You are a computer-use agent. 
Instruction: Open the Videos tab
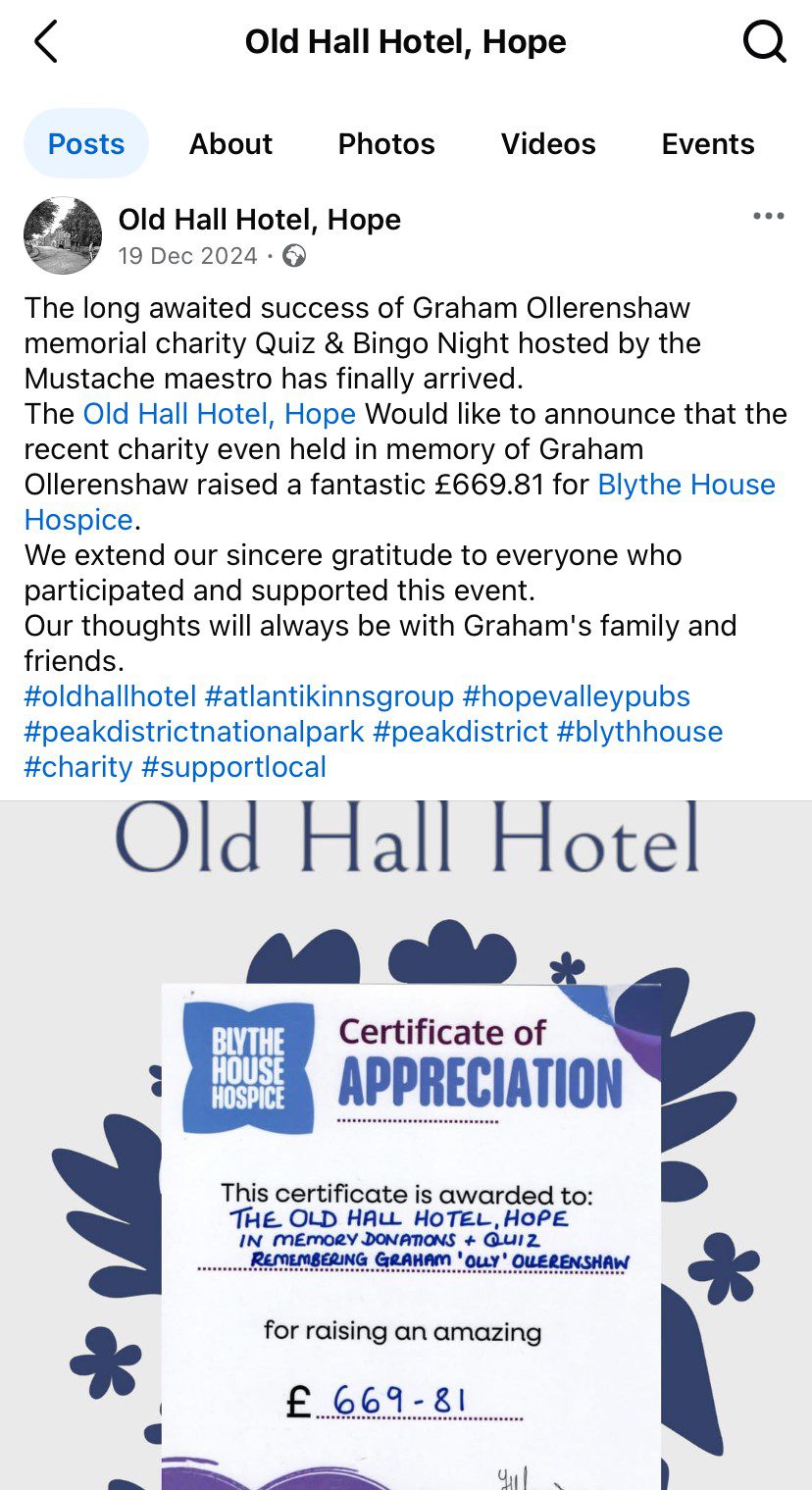(x=548, y=143)
